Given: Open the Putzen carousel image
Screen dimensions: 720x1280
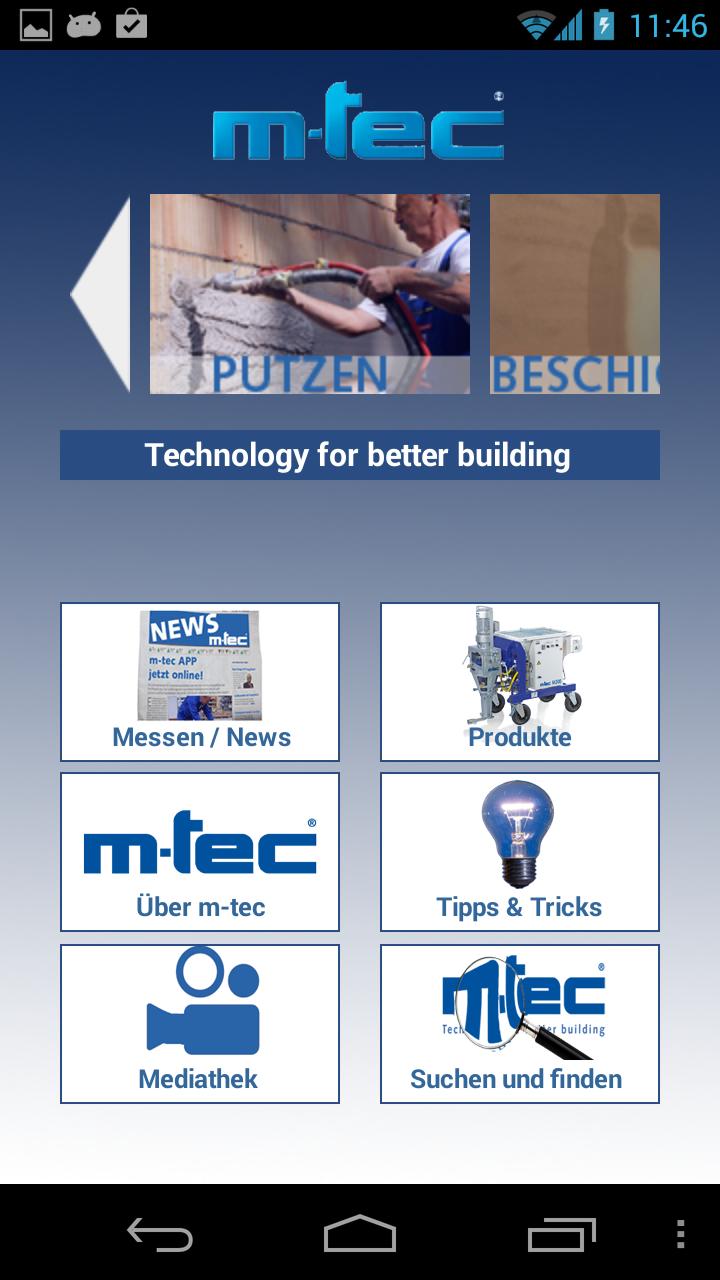Looking at the screenshot, I should [x=310, y=294].
